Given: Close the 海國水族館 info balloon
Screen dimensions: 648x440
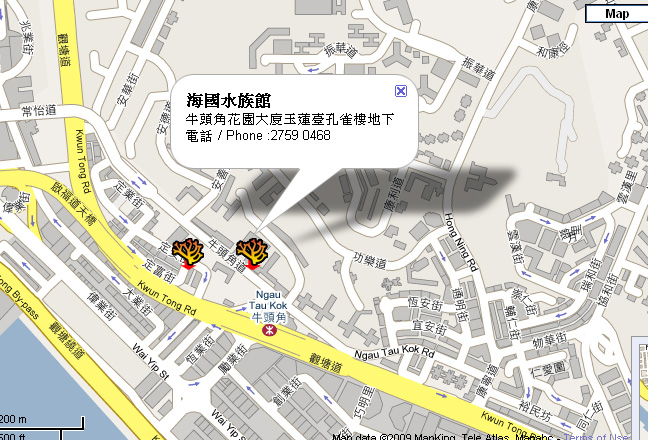Looking at the screenshot, I should pos(401,91).
